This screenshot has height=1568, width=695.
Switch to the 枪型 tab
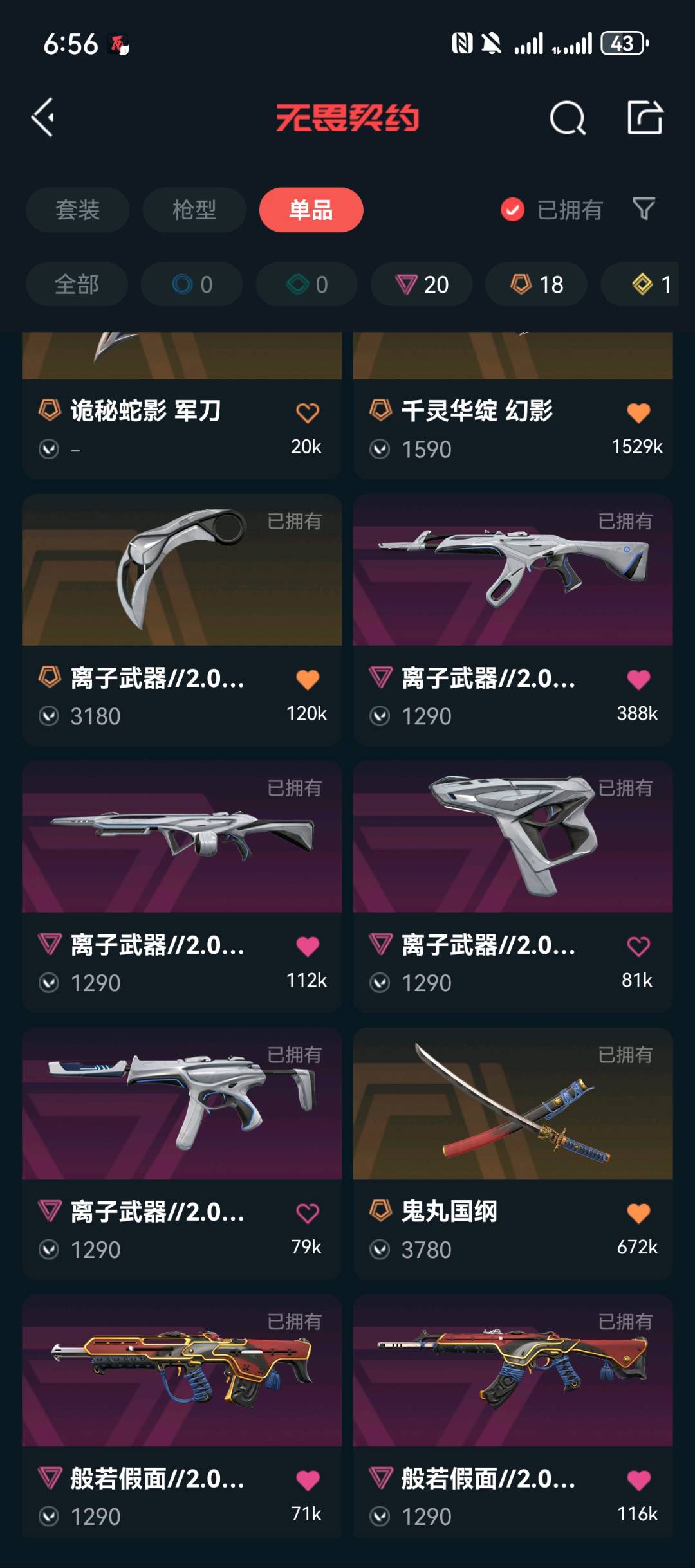coord(194,210)
